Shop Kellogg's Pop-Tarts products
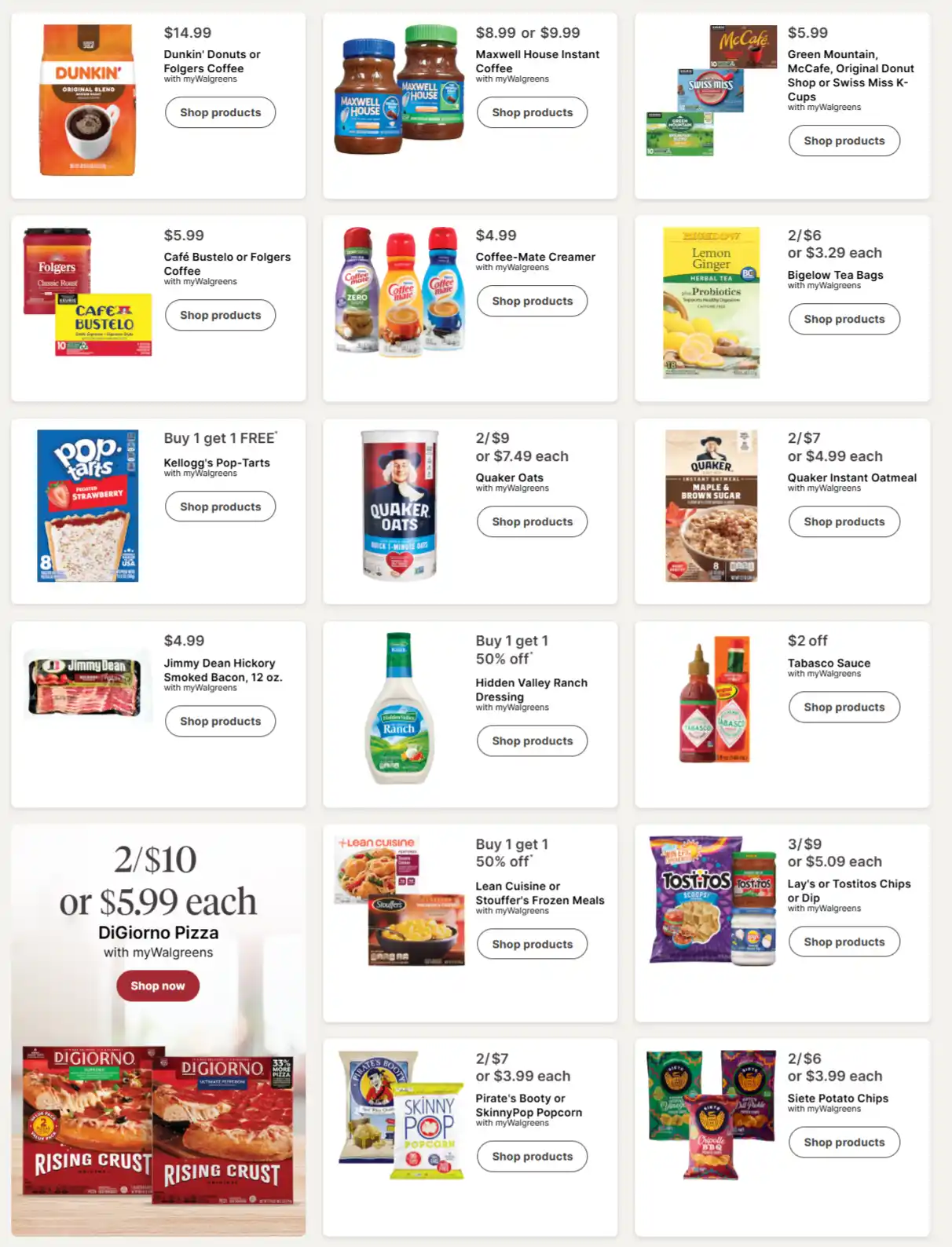This screenshot has width=952, height=1247. tap(220, 506)
